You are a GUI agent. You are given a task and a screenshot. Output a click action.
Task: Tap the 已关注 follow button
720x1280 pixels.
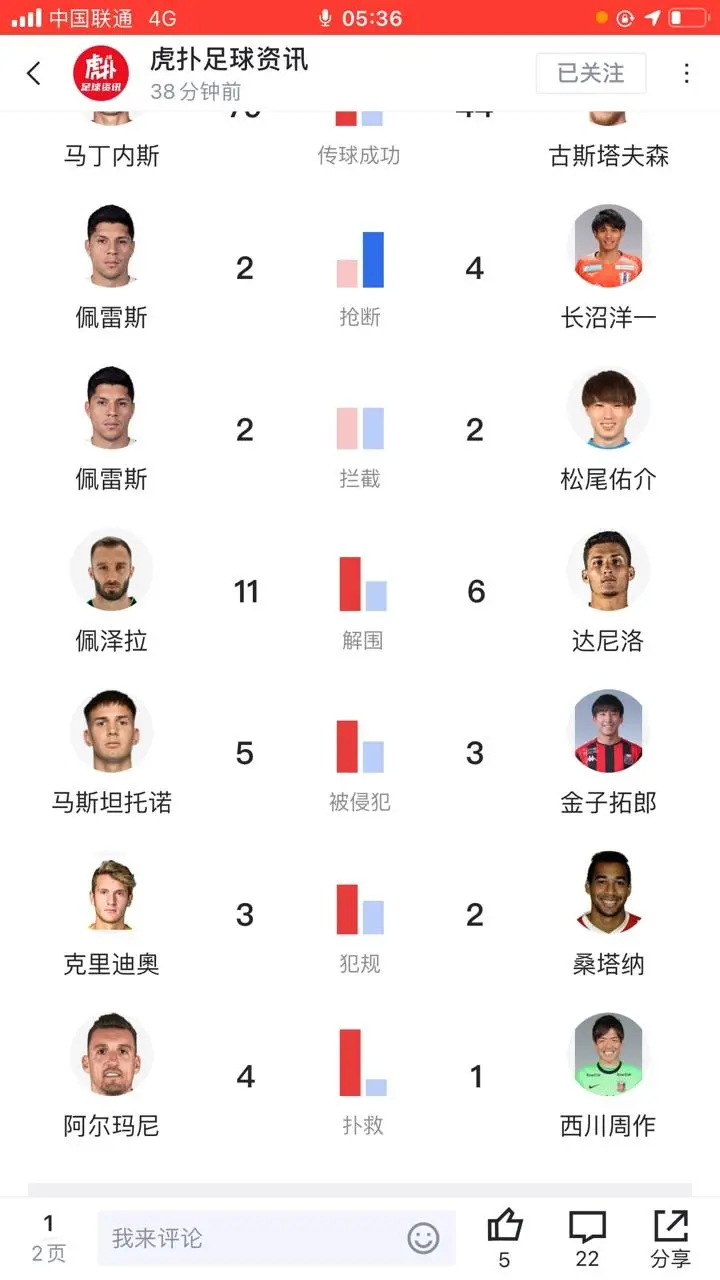tap(590, 73)
